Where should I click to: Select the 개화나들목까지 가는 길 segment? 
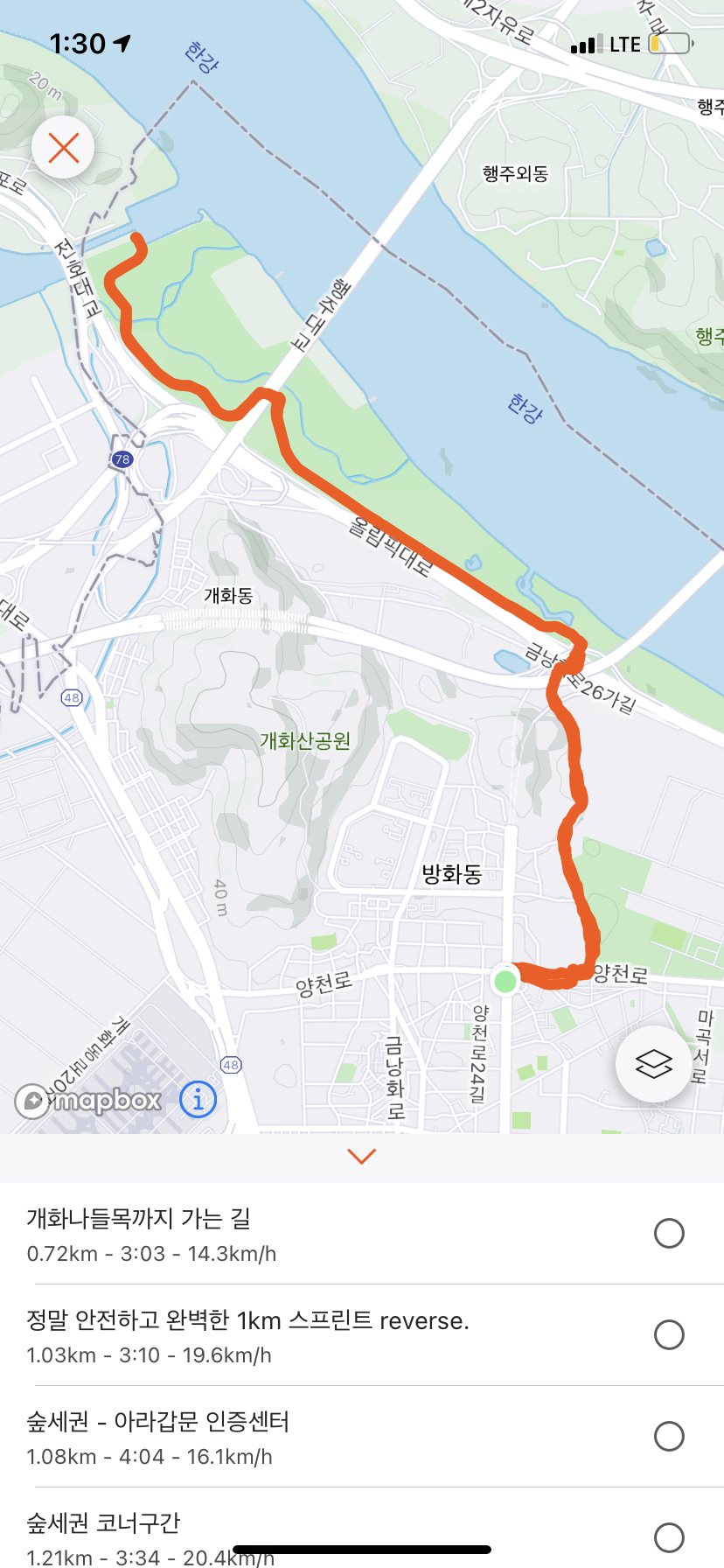669,1234
